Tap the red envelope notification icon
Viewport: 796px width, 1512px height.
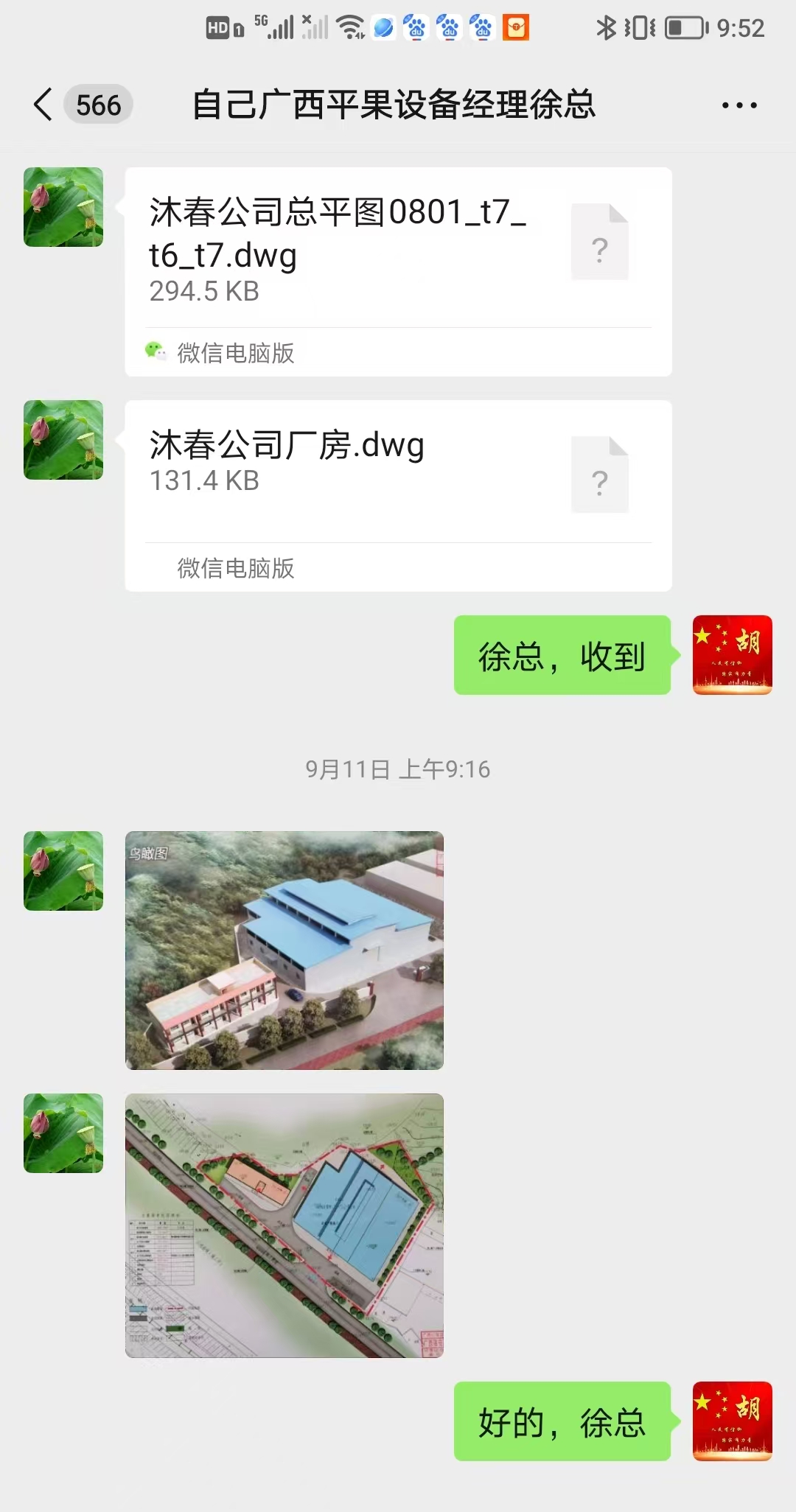click(x=516, y=28)
